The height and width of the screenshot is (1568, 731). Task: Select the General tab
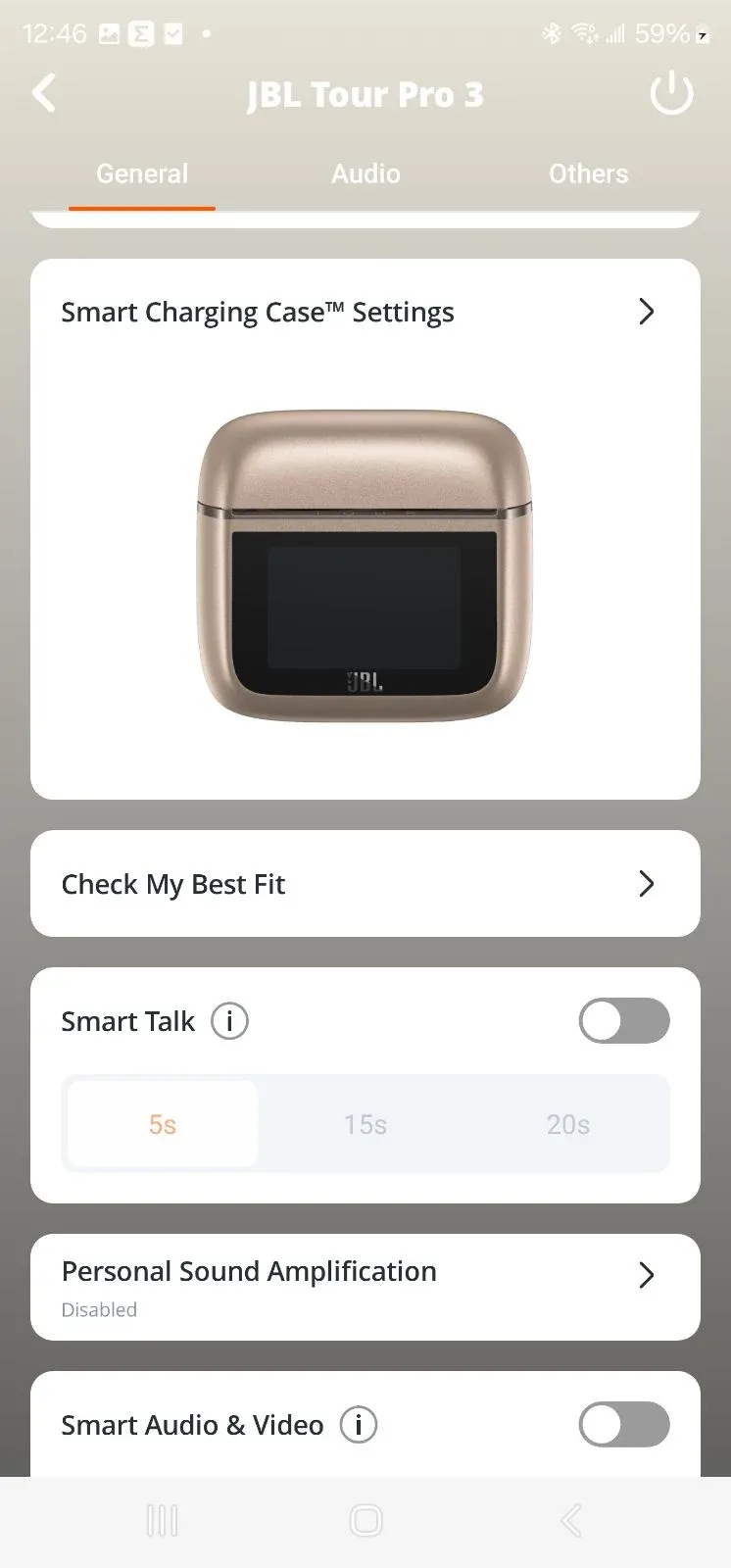pyautogui.click(x=142, y=173)
